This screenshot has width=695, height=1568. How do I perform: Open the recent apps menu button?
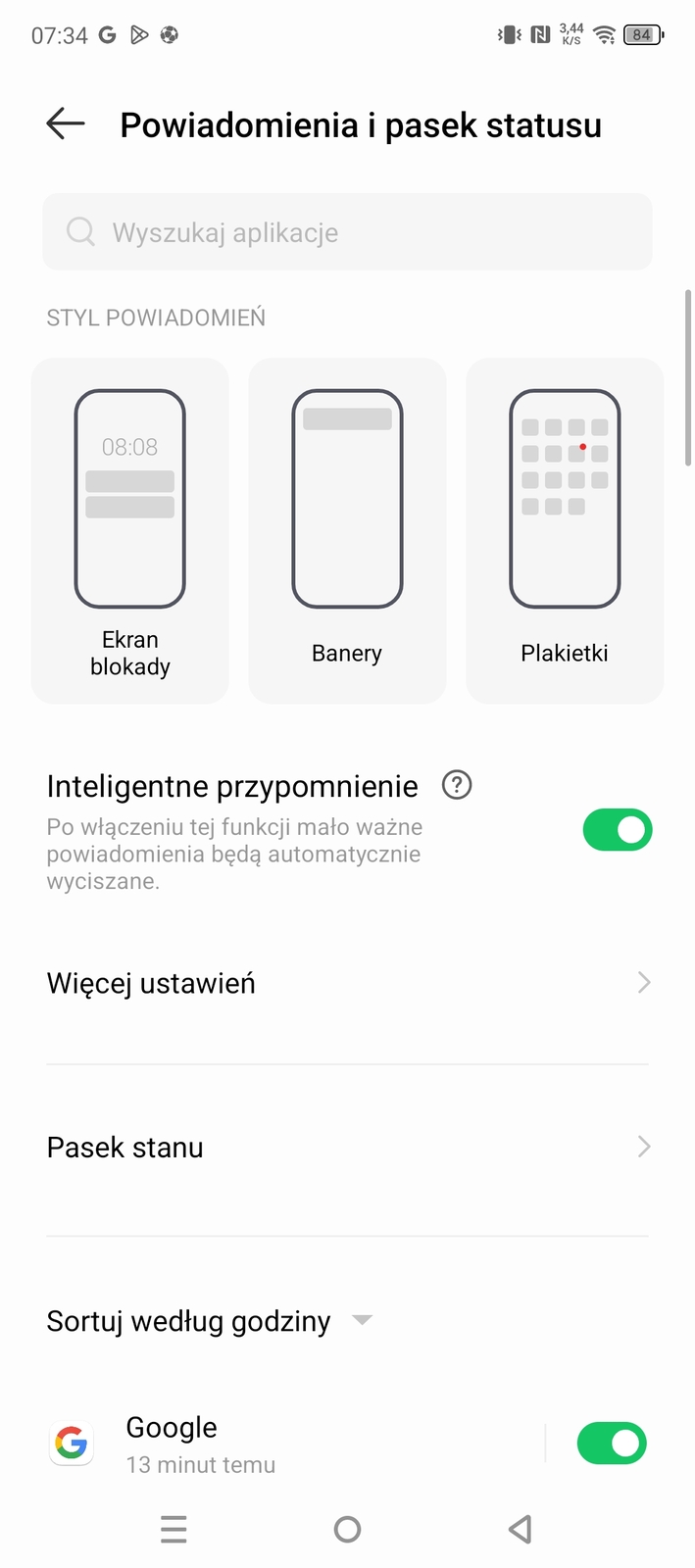tap(174, 1529)
